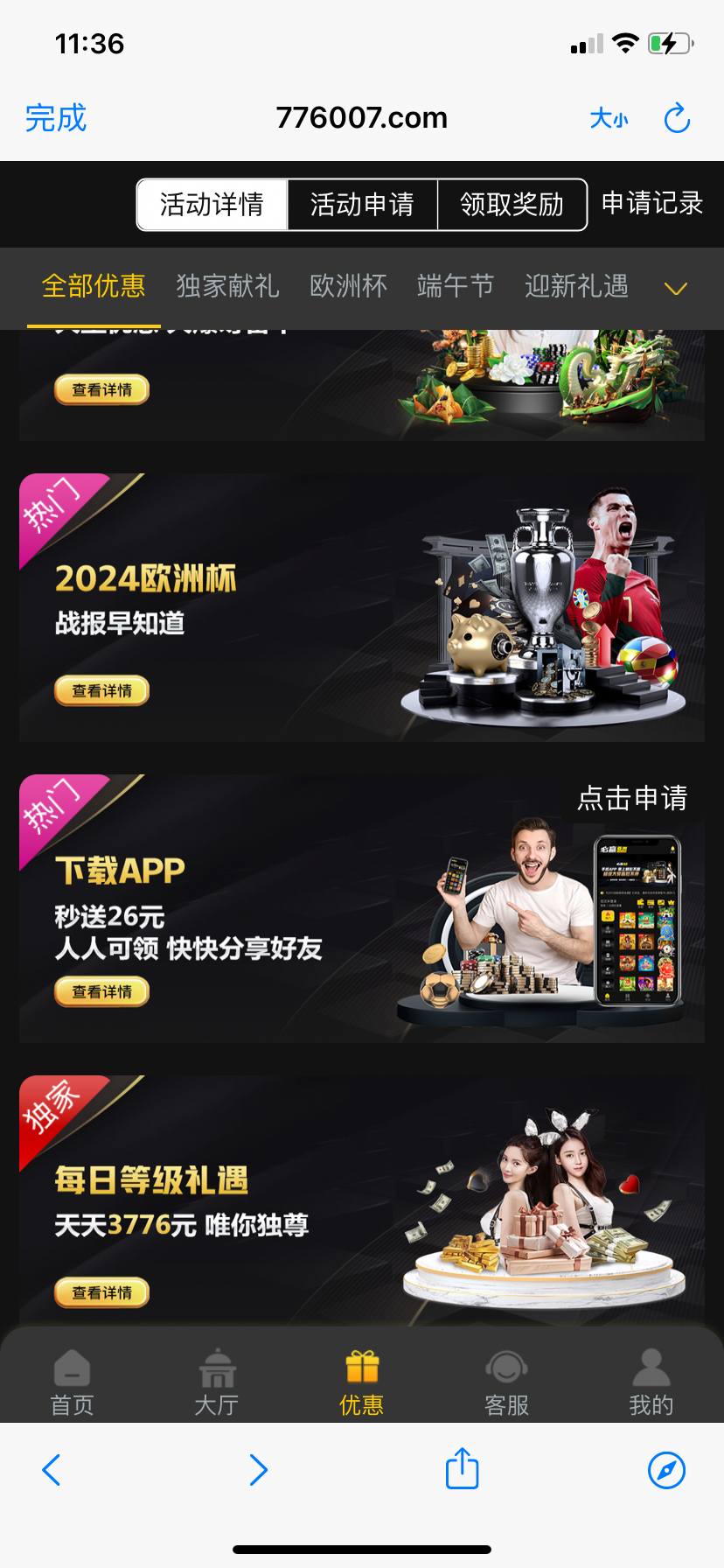Switch to the 领取奖励 segment

512,205
